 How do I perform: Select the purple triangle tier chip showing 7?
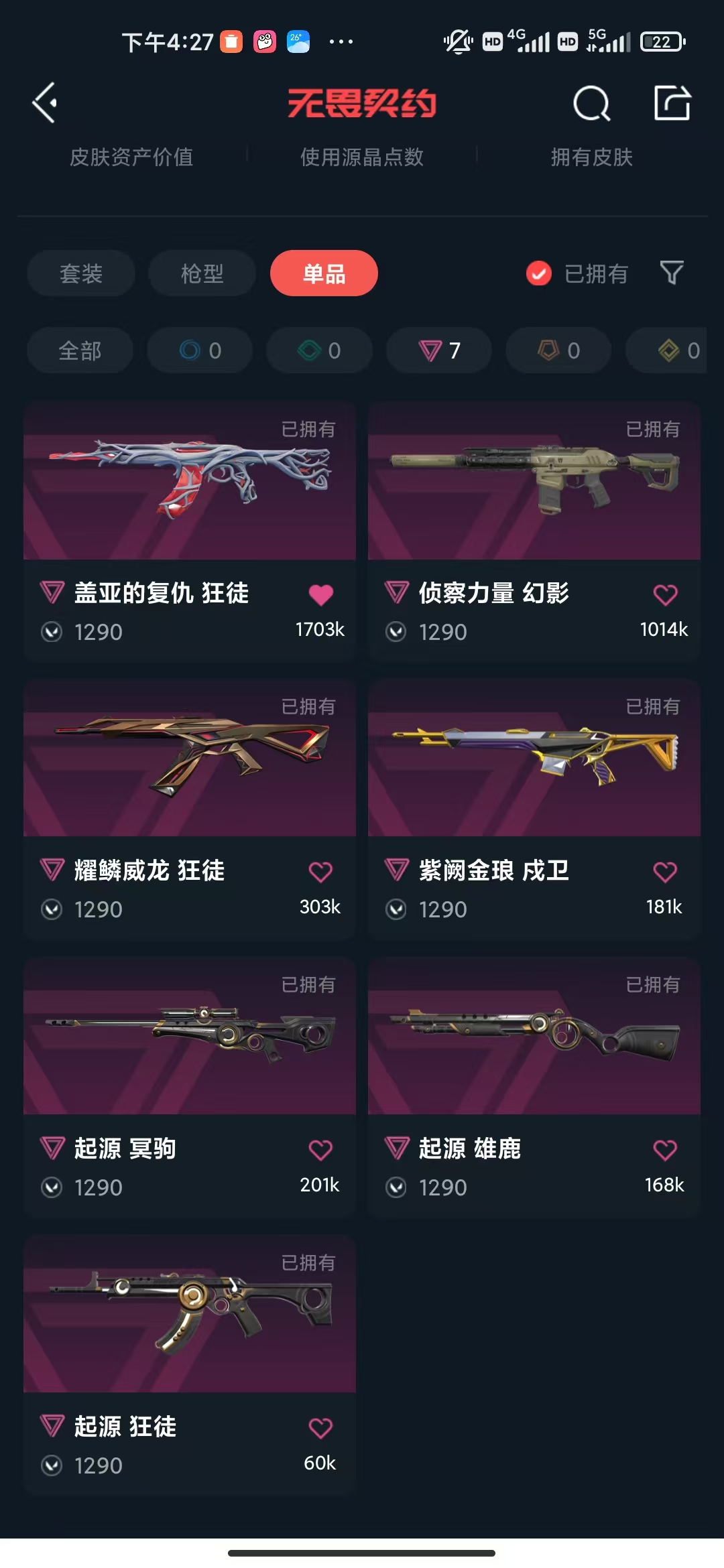click(439, 350)
